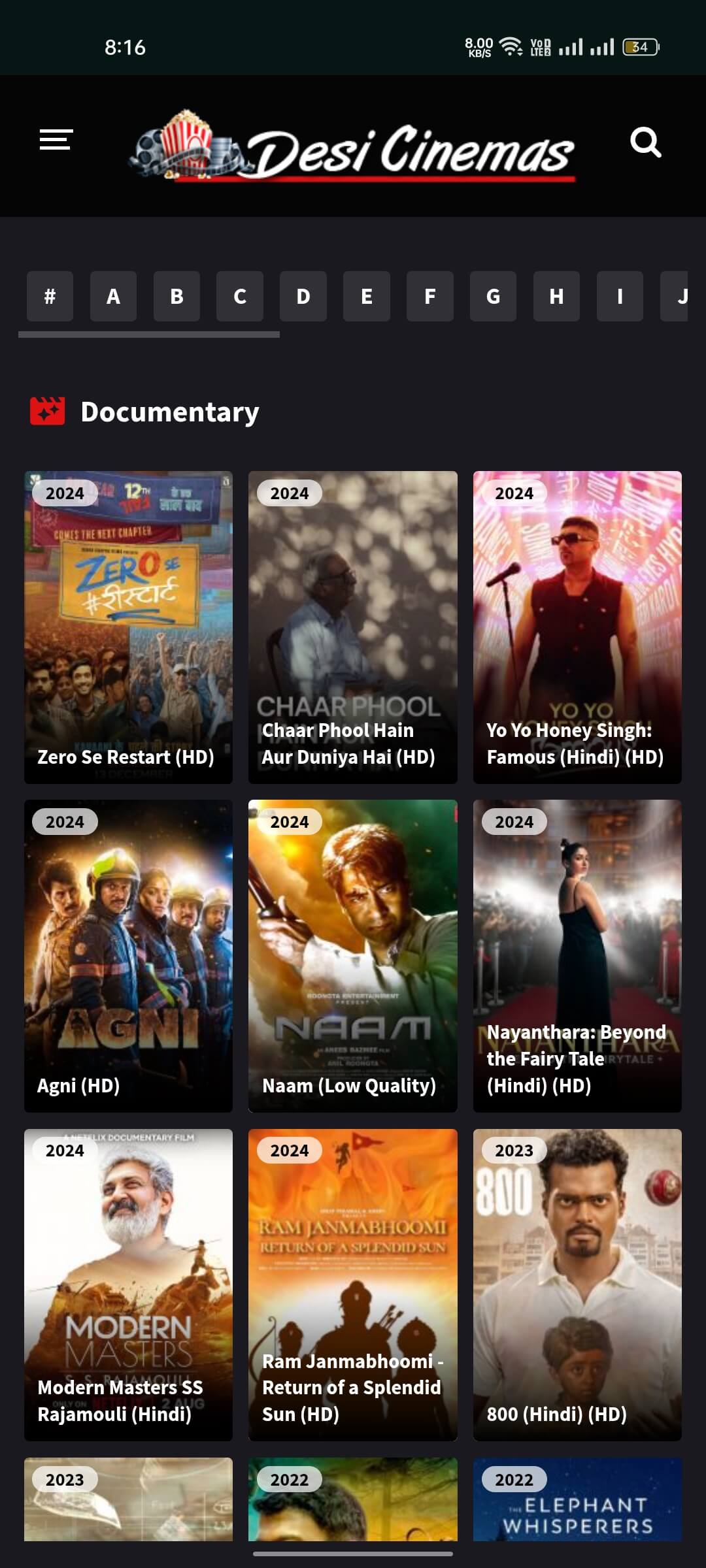Select Naam (Low Quality) movie

coord(352,956)
